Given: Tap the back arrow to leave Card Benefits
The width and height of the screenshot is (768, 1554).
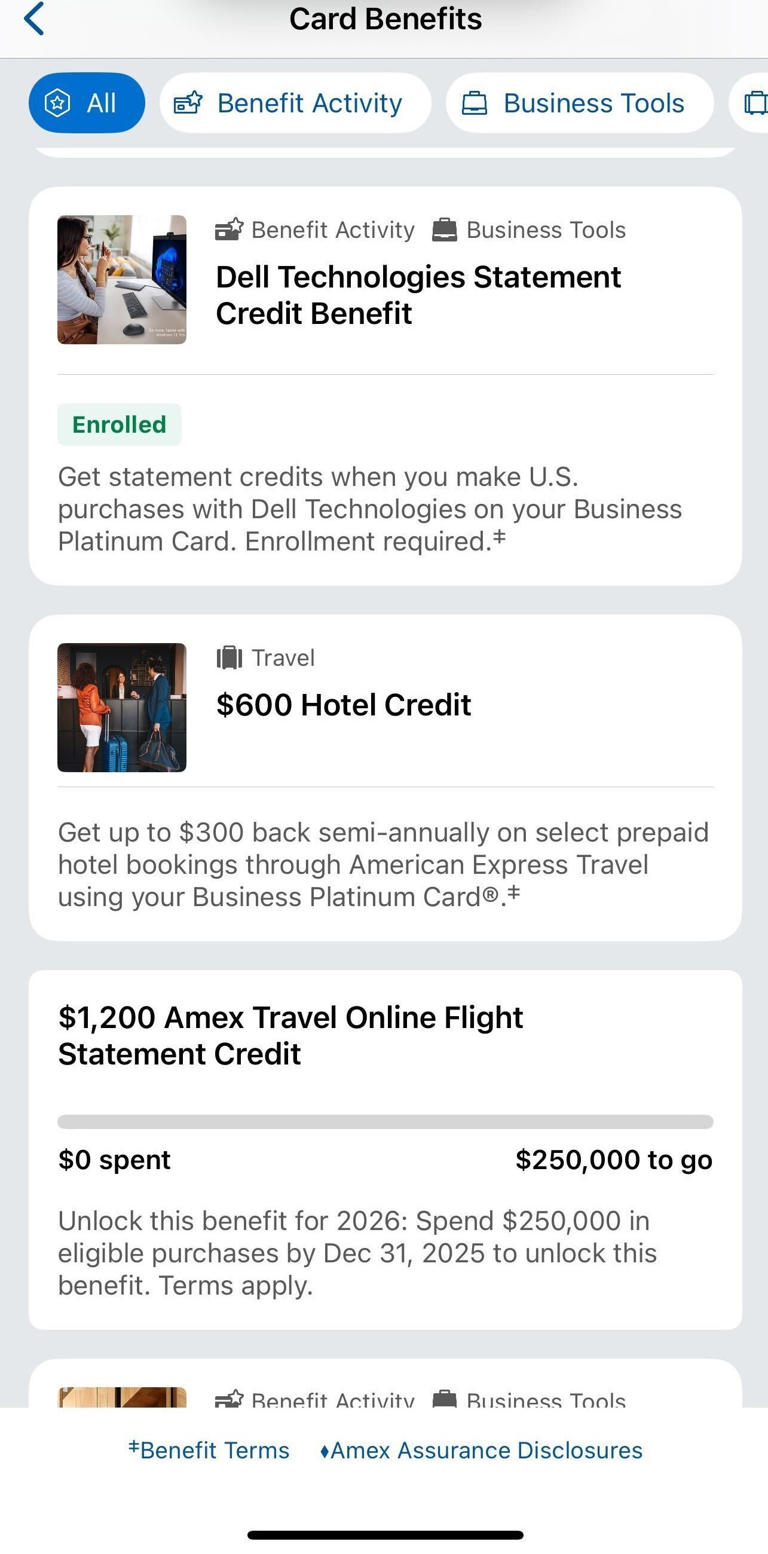Looking at the screenshot, I should point(34,18).
